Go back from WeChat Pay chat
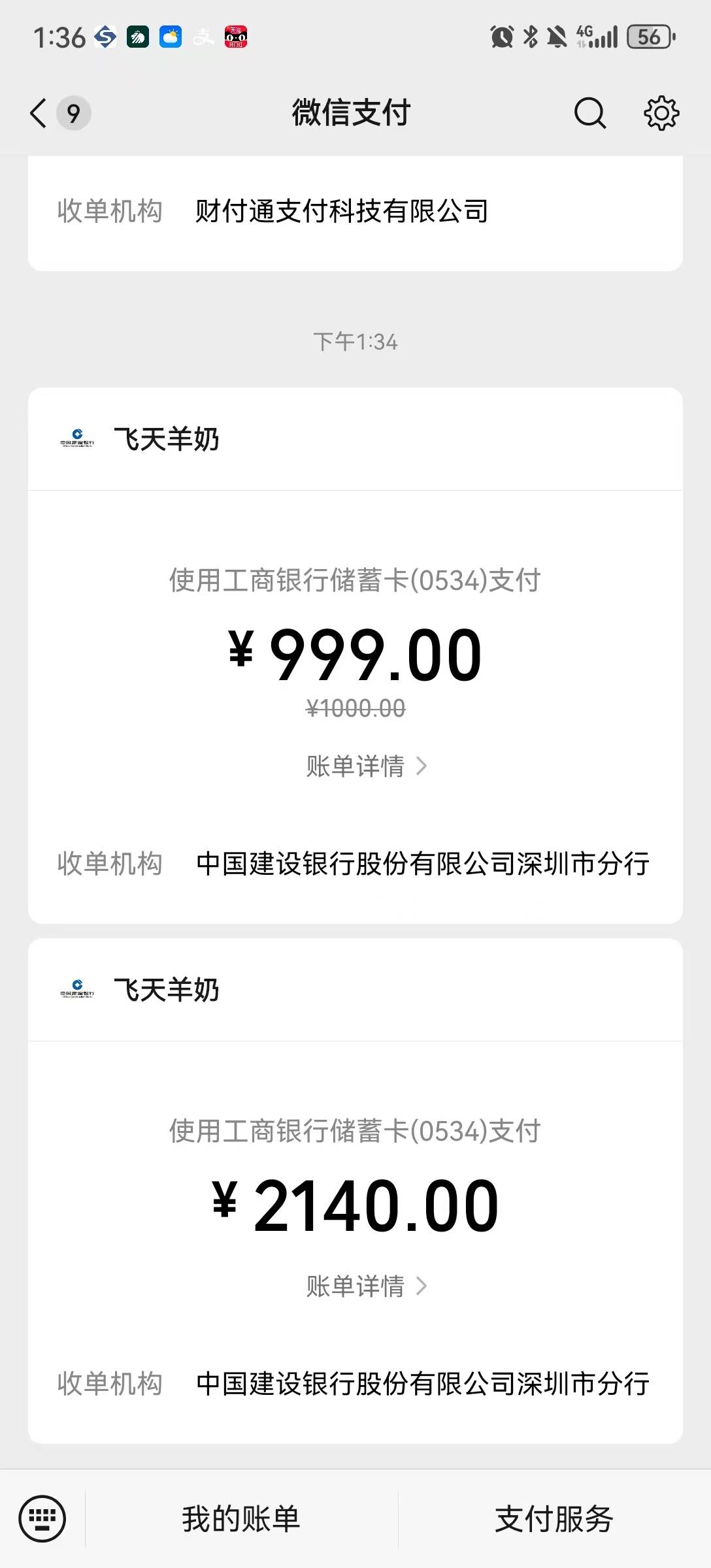 tap(39, 113)
